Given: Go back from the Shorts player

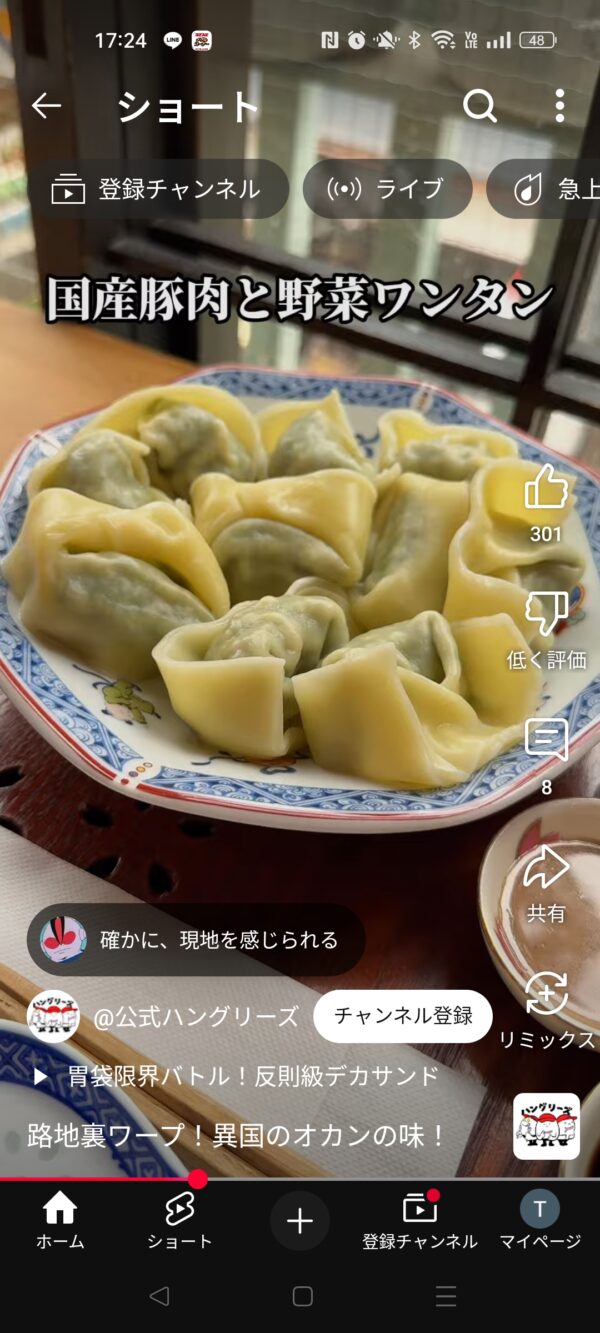Looking at the screenshot, I should [46, 106].
